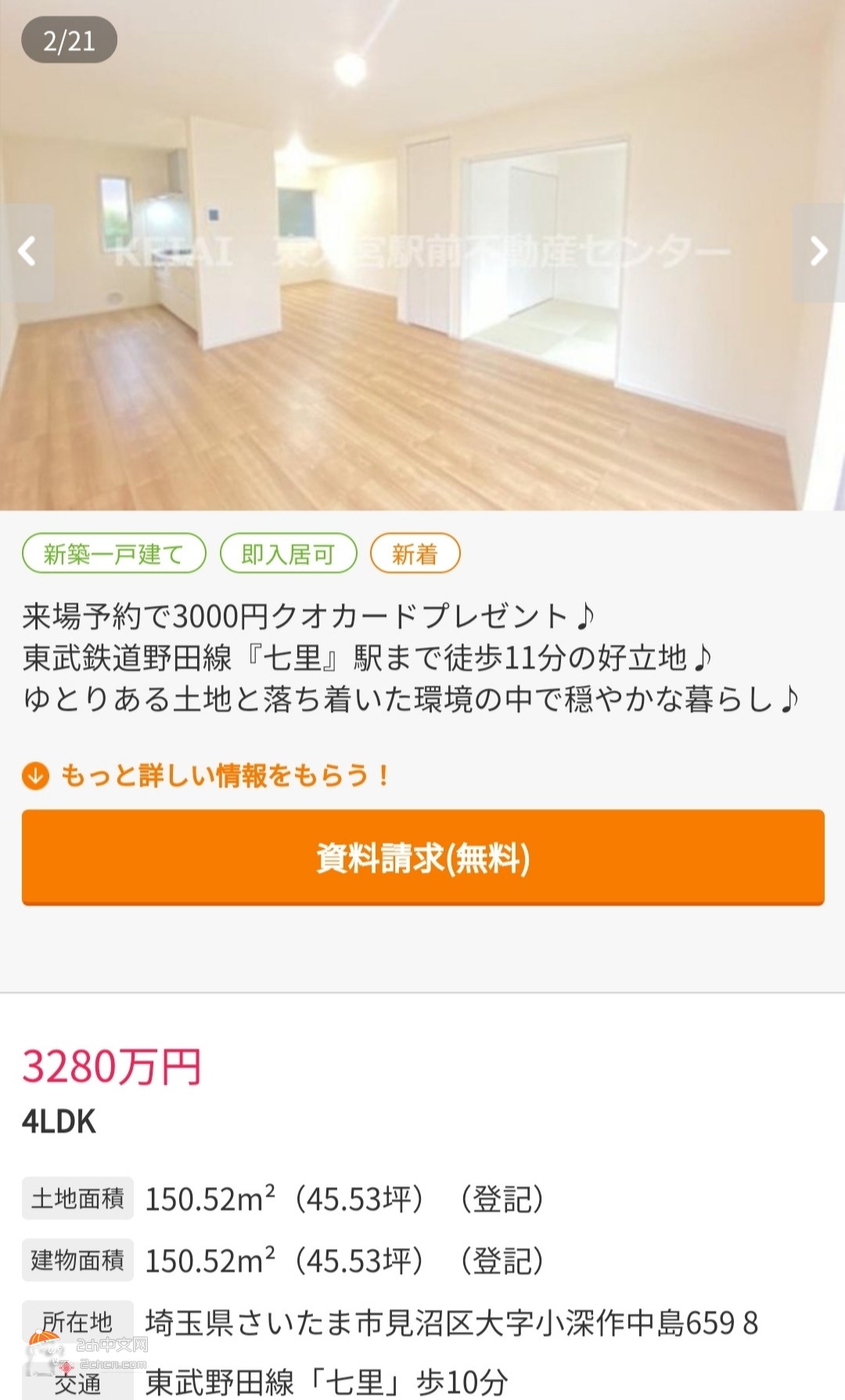This screenshot has height=1400, width=845.
Task: Show the previous property photo
Action: 27,252
